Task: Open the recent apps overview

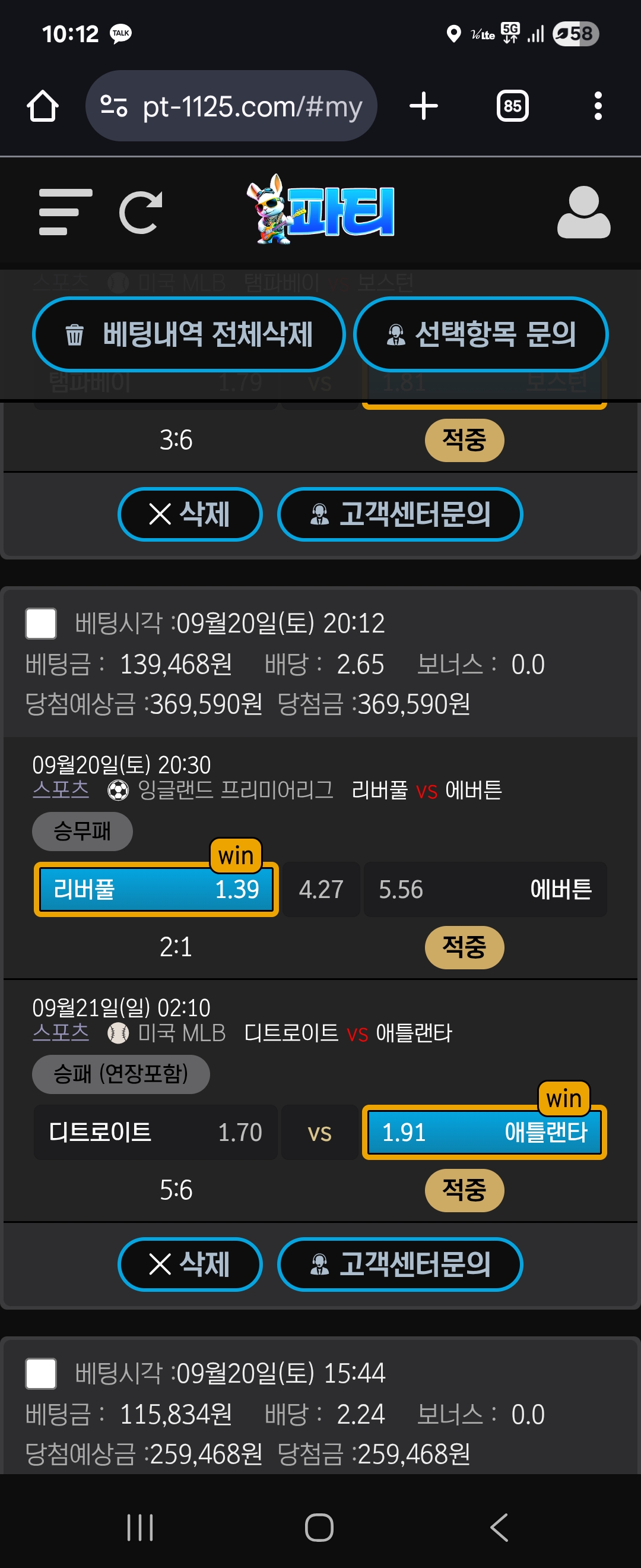Action: tap(140, 1527)
